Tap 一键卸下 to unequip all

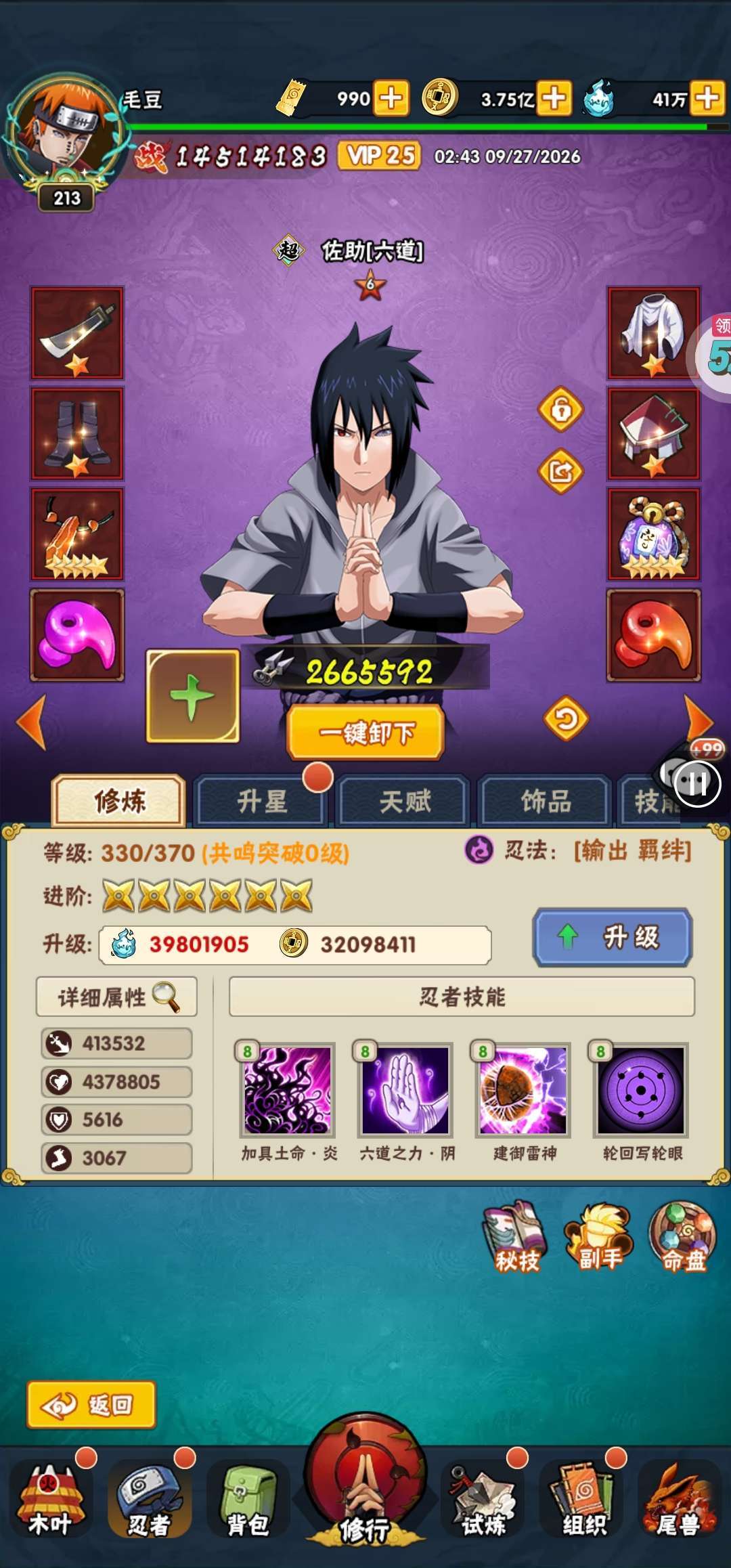366,732
